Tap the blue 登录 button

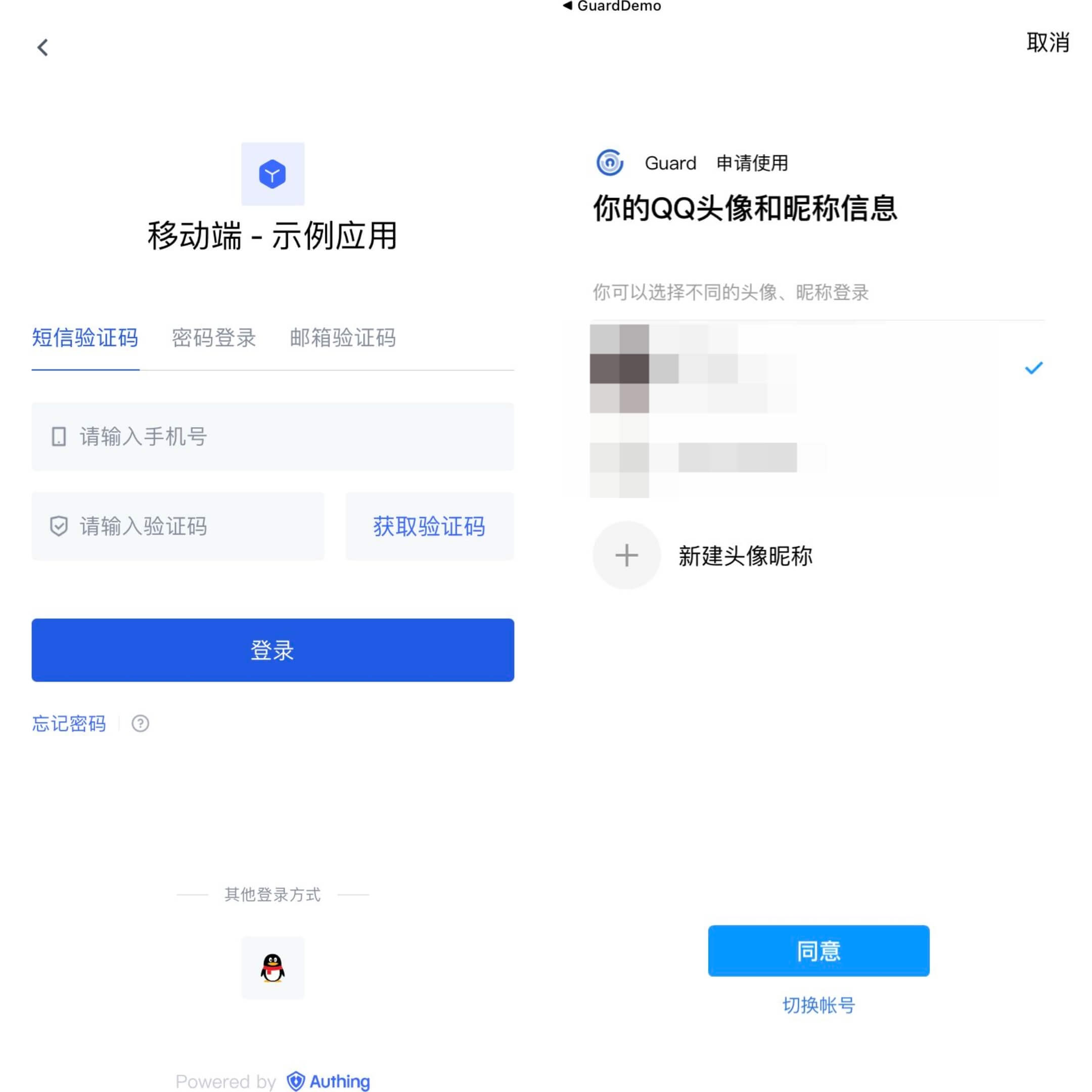272,650
